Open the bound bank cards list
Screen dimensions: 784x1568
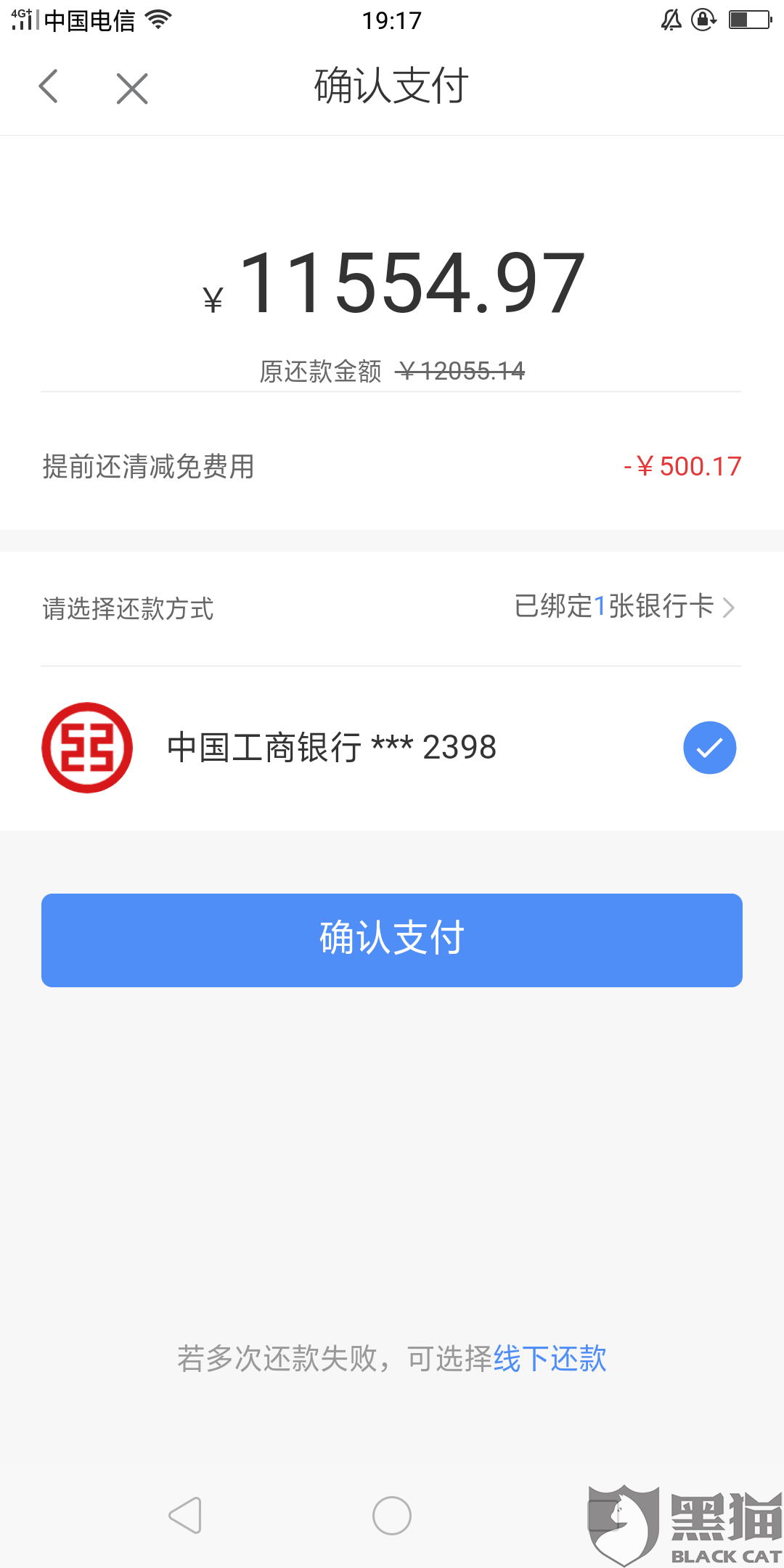point(624,607)
